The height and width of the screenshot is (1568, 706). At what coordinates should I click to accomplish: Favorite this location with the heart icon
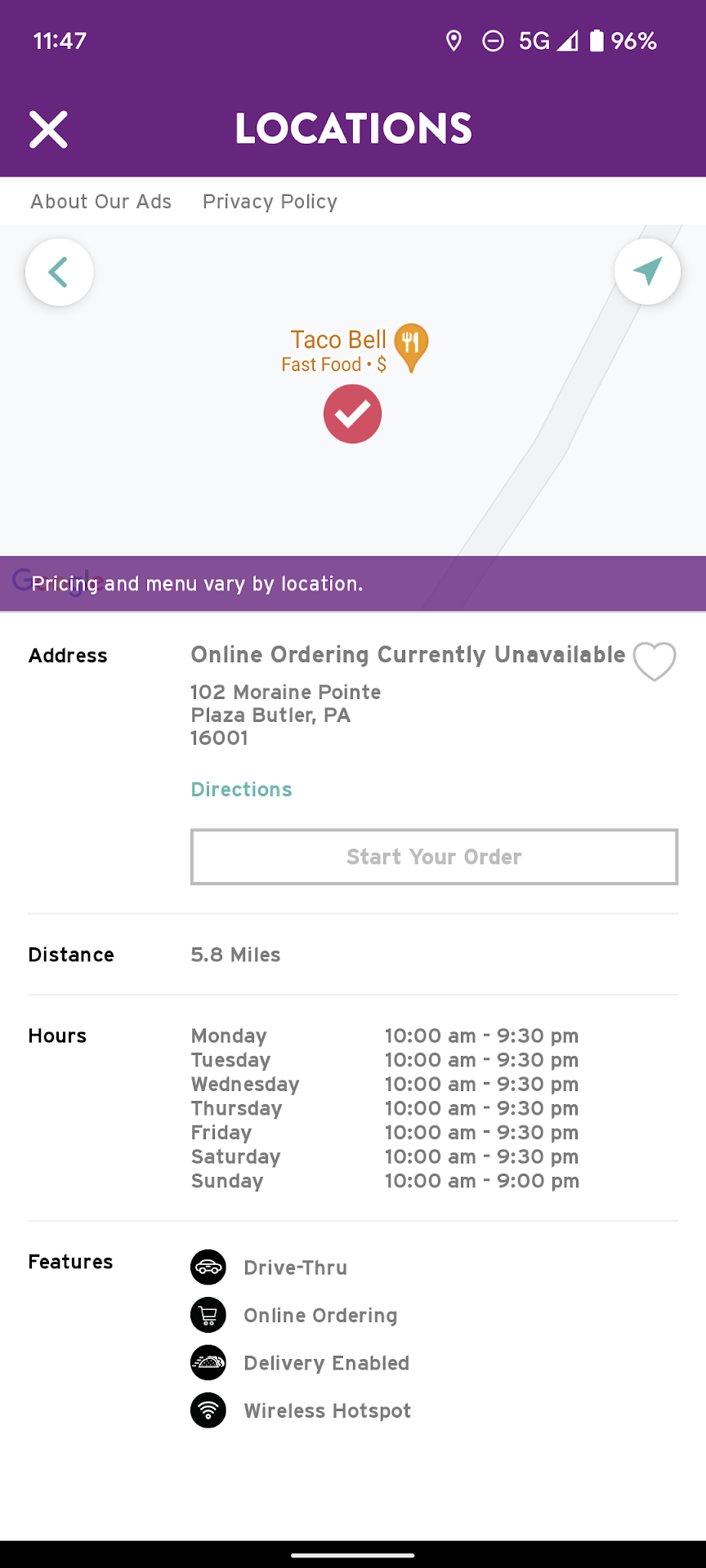[x=655, y=661]
